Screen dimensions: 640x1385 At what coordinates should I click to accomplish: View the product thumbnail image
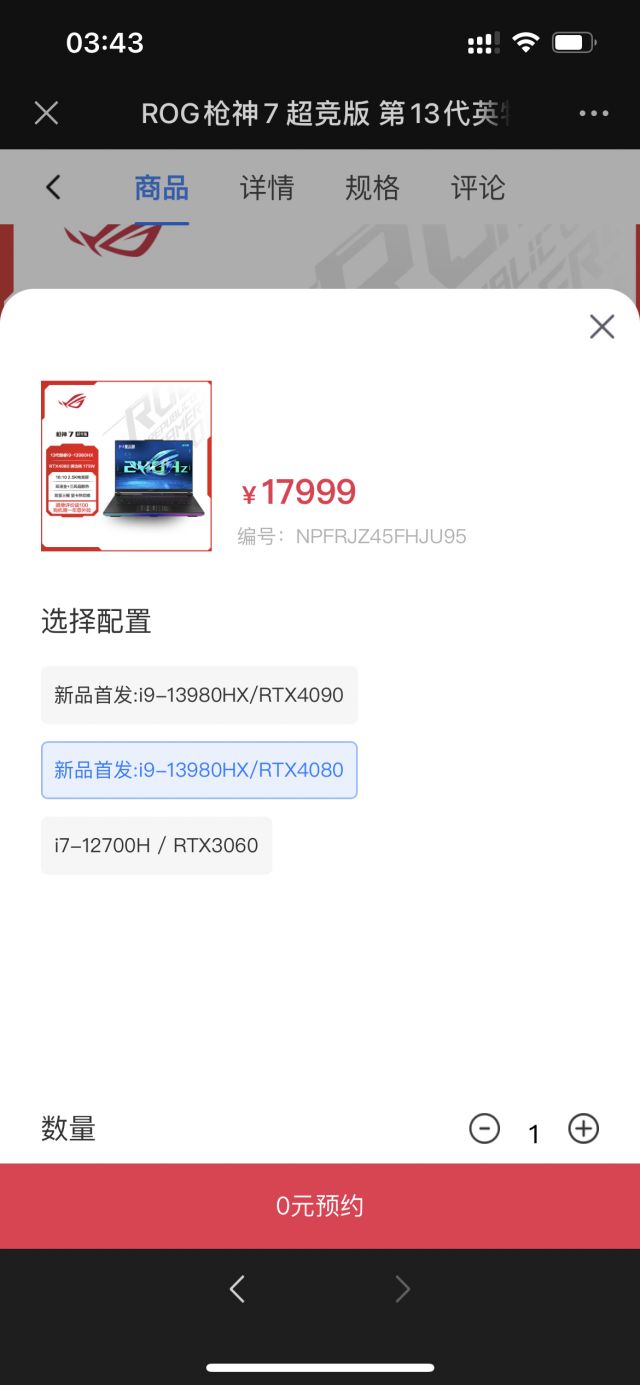point(126,465)
